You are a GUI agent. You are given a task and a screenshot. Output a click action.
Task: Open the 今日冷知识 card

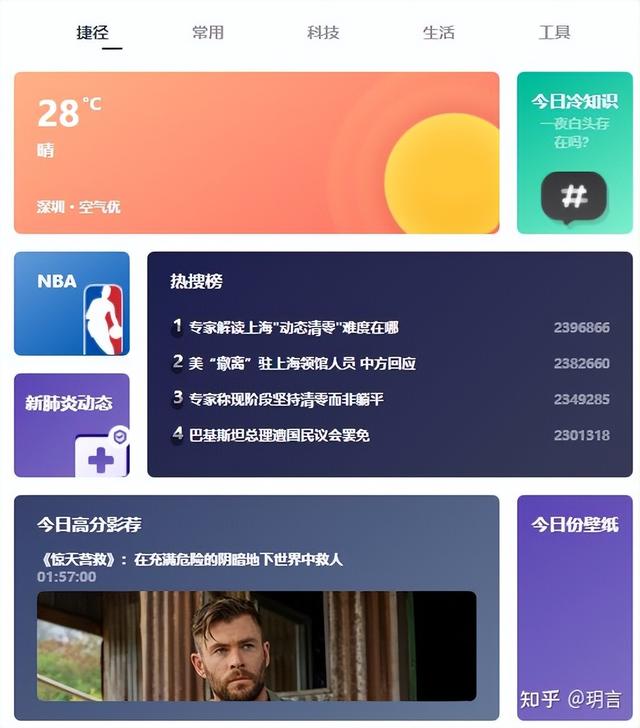click(x=574, y=152)
